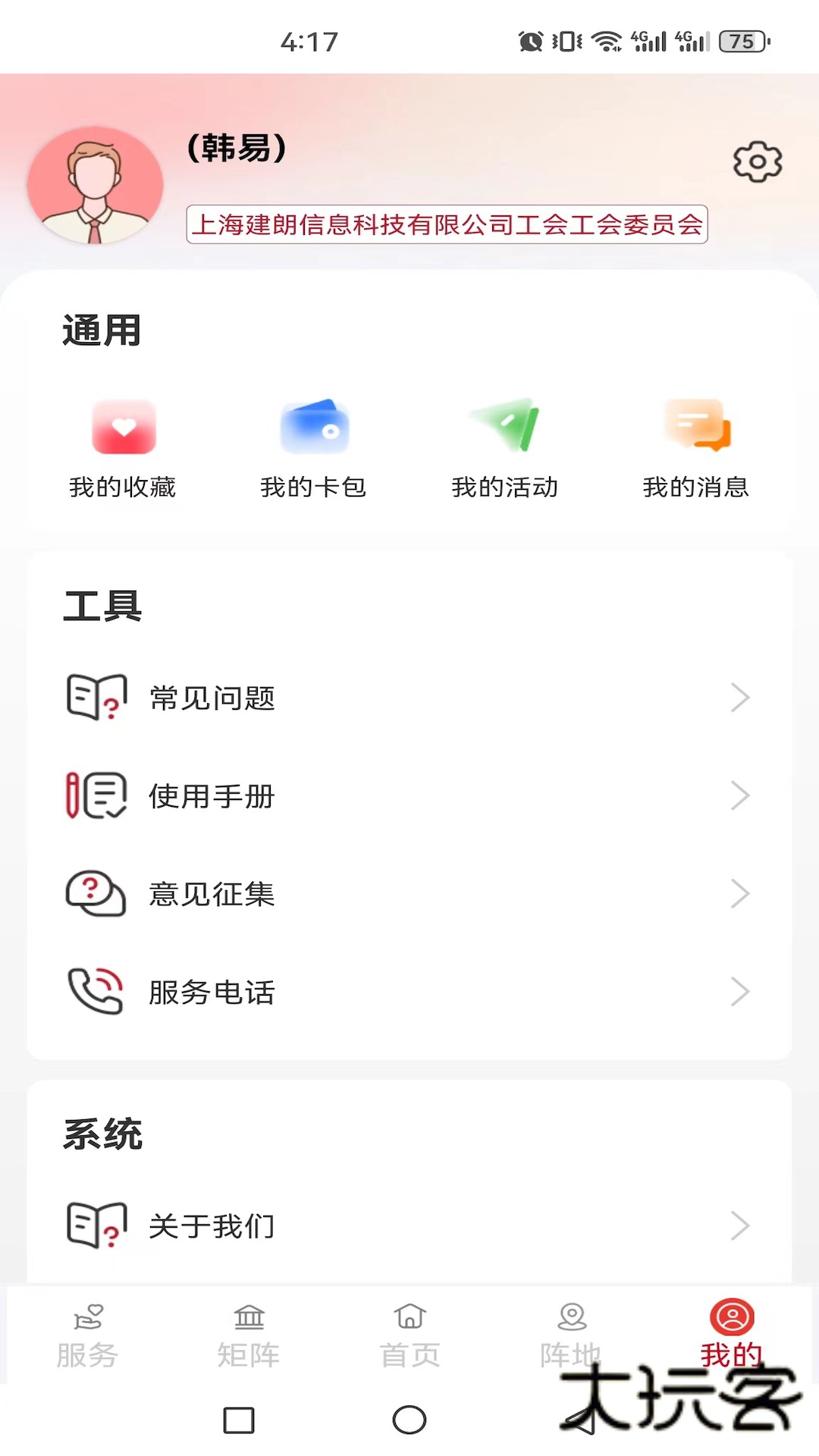Open 意见征集 to submit feedback
Image resolution: width=819 pixels, height=1456 pixels.
point(212,893)
